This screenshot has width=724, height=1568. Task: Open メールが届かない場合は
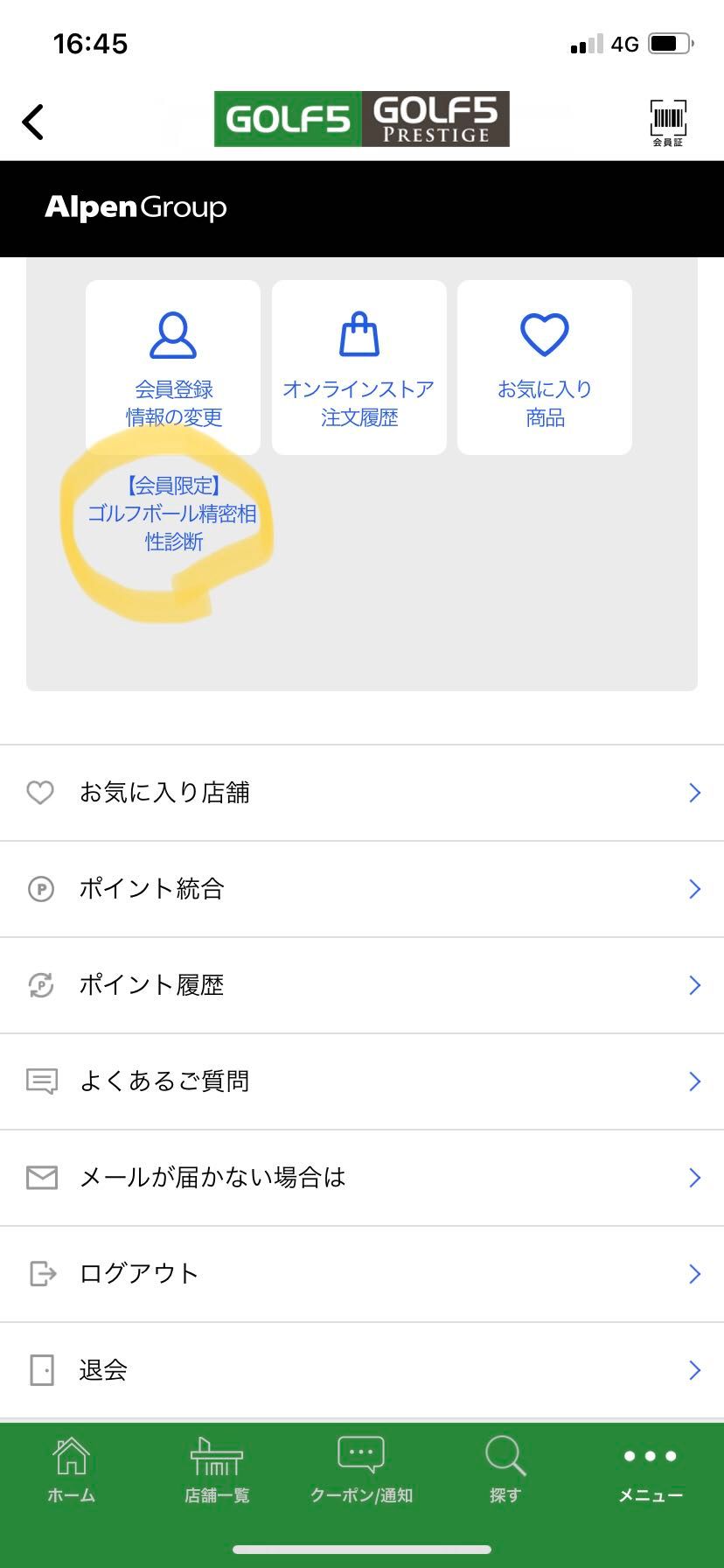click(x=362, y=1178)
